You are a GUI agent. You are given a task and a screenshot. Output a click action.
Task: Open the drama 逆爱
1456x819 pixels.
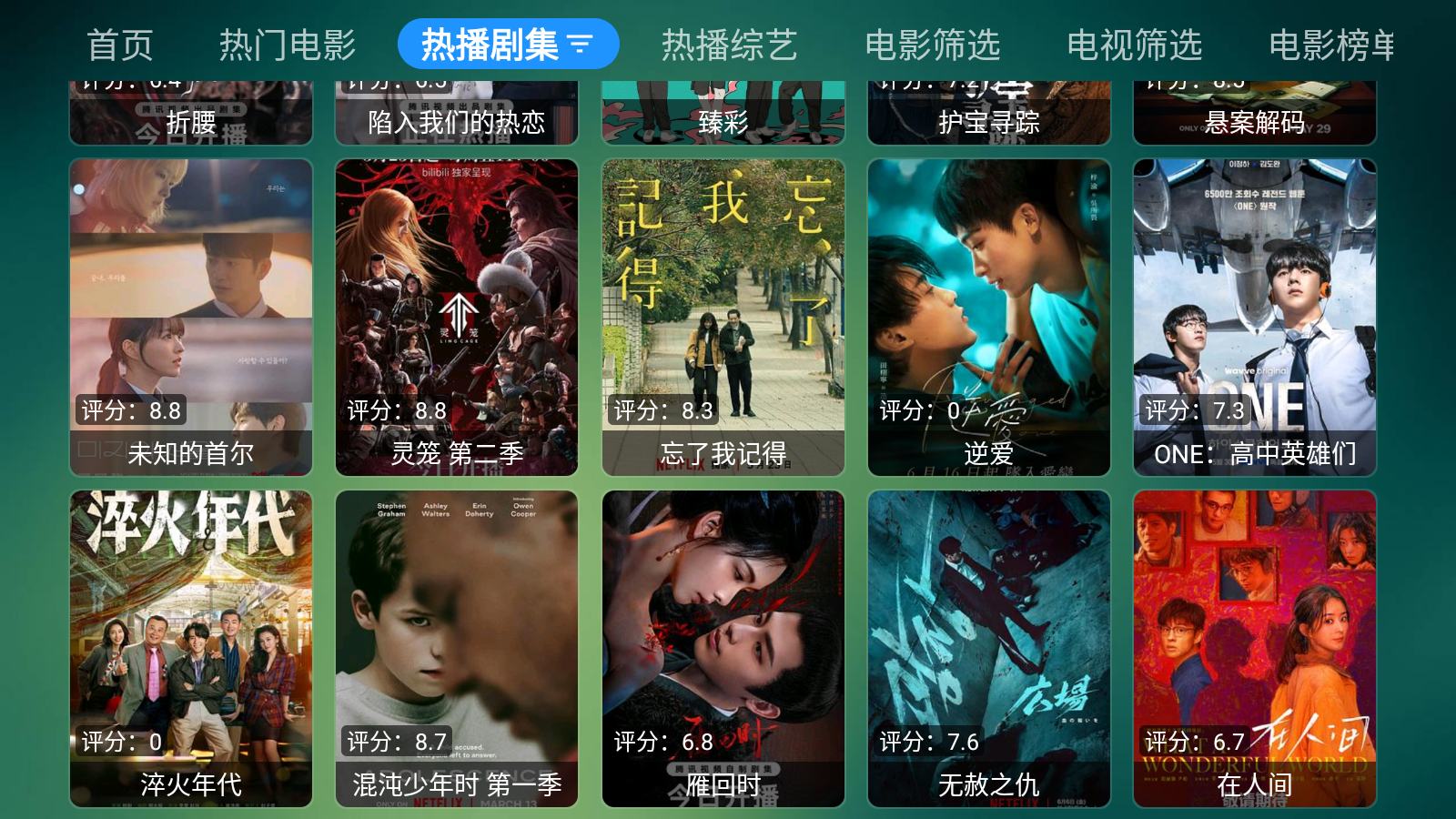[x=989, y=318]
